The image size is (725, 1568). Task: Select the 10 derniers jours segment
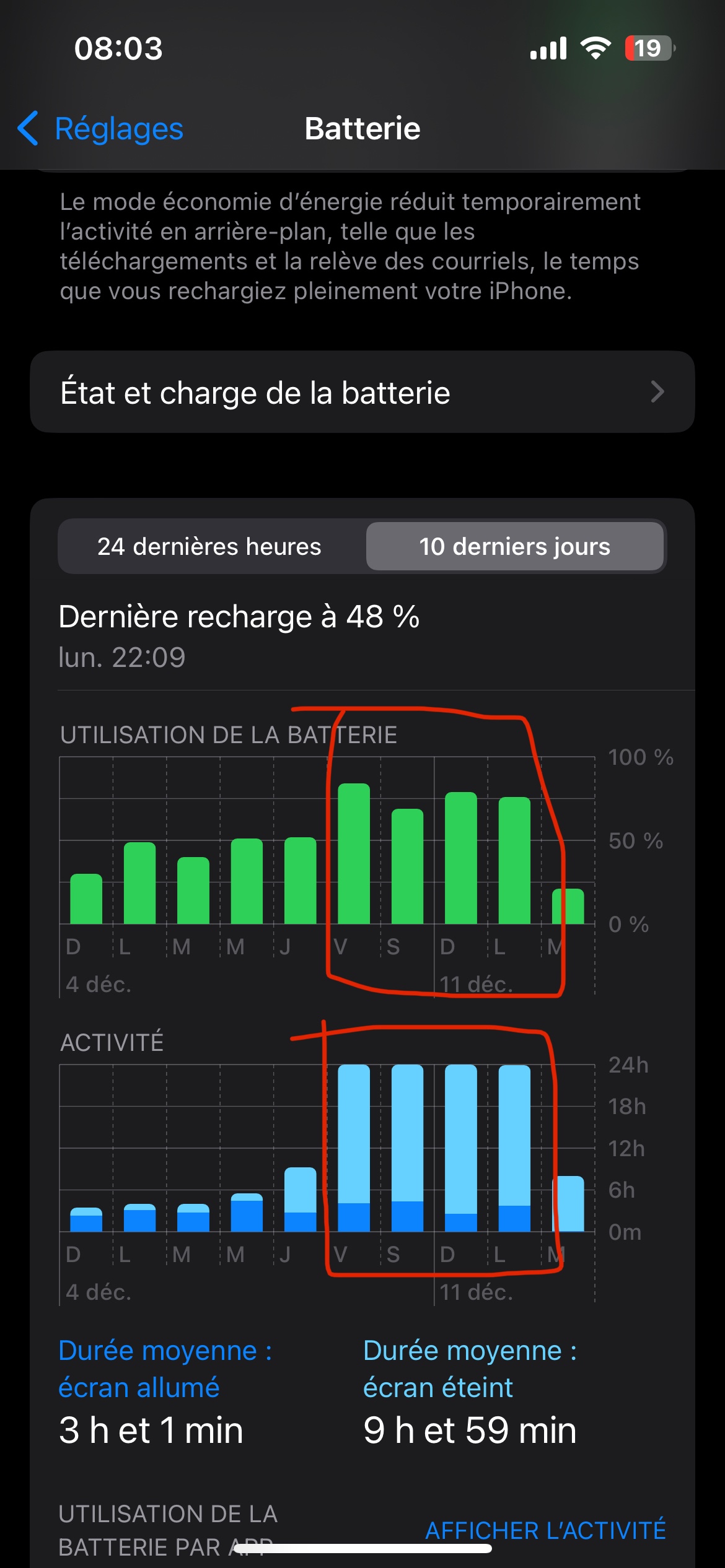coord(514,547)
